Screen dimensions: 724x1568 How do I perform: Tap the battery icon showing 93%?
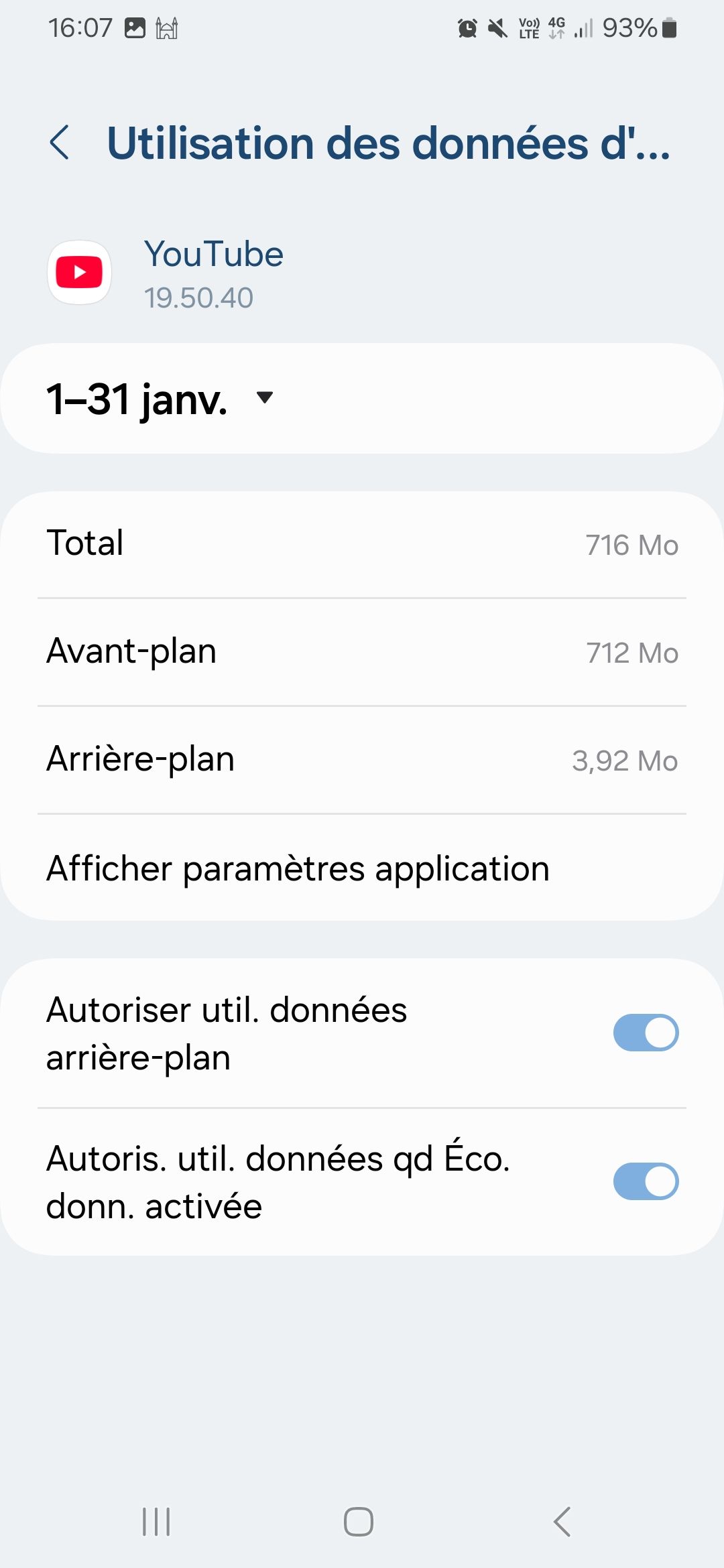667,27
